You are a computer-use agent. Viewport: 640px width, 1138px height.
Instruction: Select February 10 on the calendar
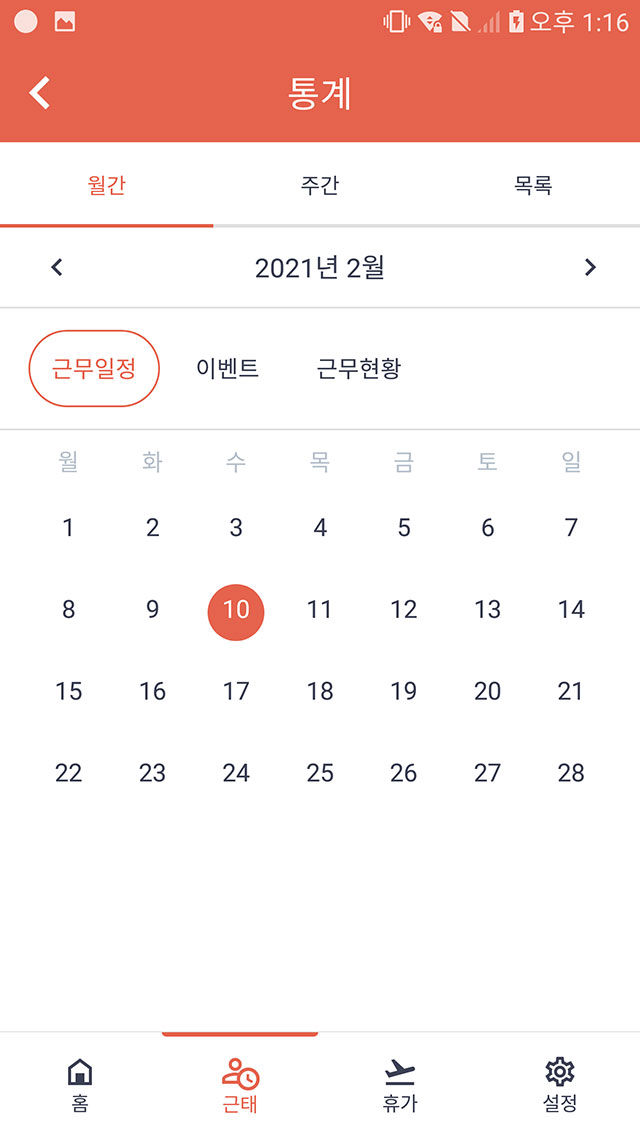236,612
